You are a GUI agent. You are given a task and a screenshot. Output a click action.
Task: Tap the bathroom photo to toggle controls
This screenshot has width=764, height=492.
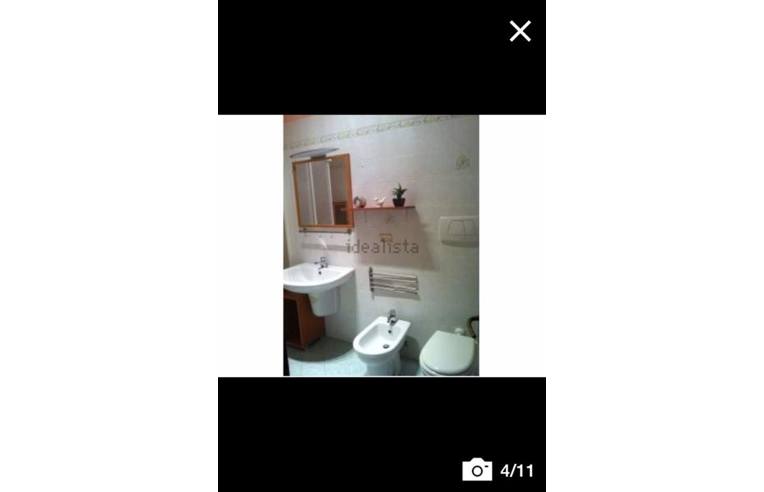(x=381, y=246)
